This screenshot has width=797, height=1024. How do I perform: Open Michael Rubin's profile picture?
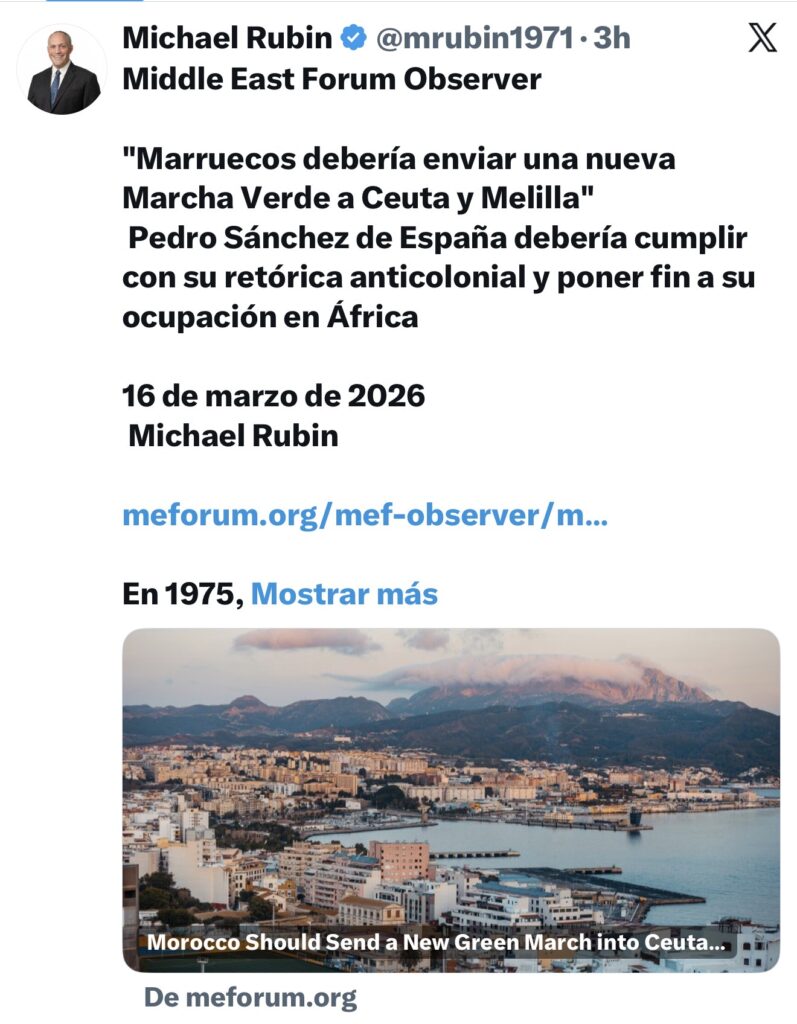pyautogui.click(x=63, y=69)
